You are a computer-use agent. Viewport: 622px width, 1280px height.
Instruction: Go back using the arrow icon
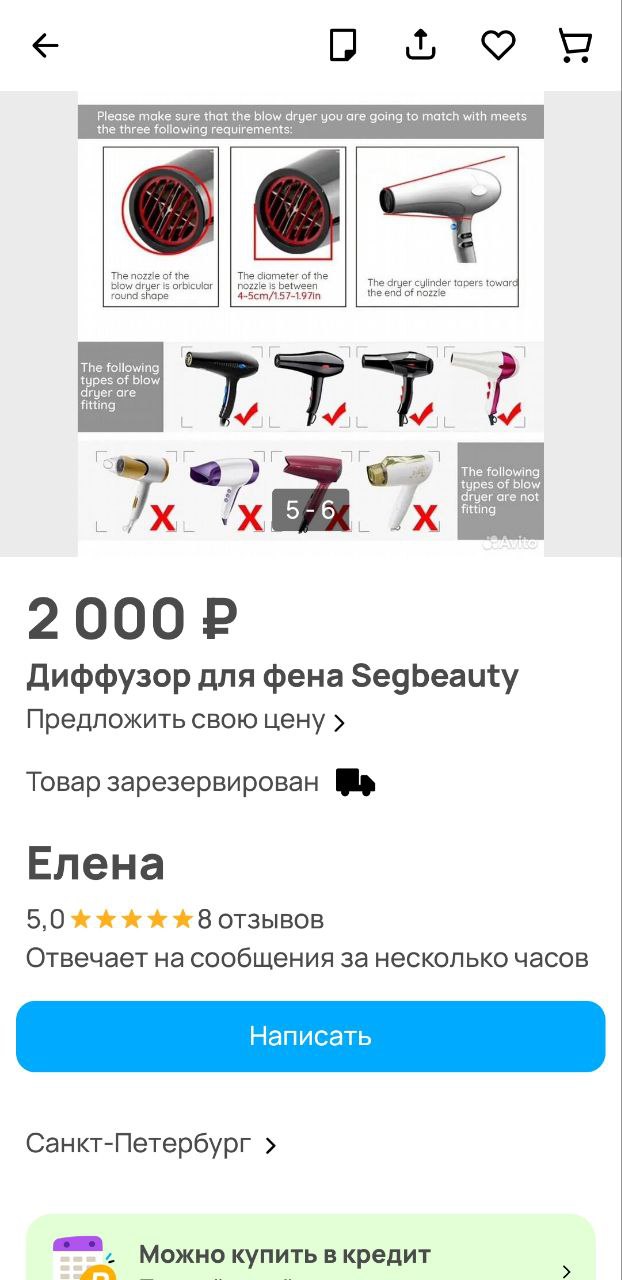click(45, 45)
